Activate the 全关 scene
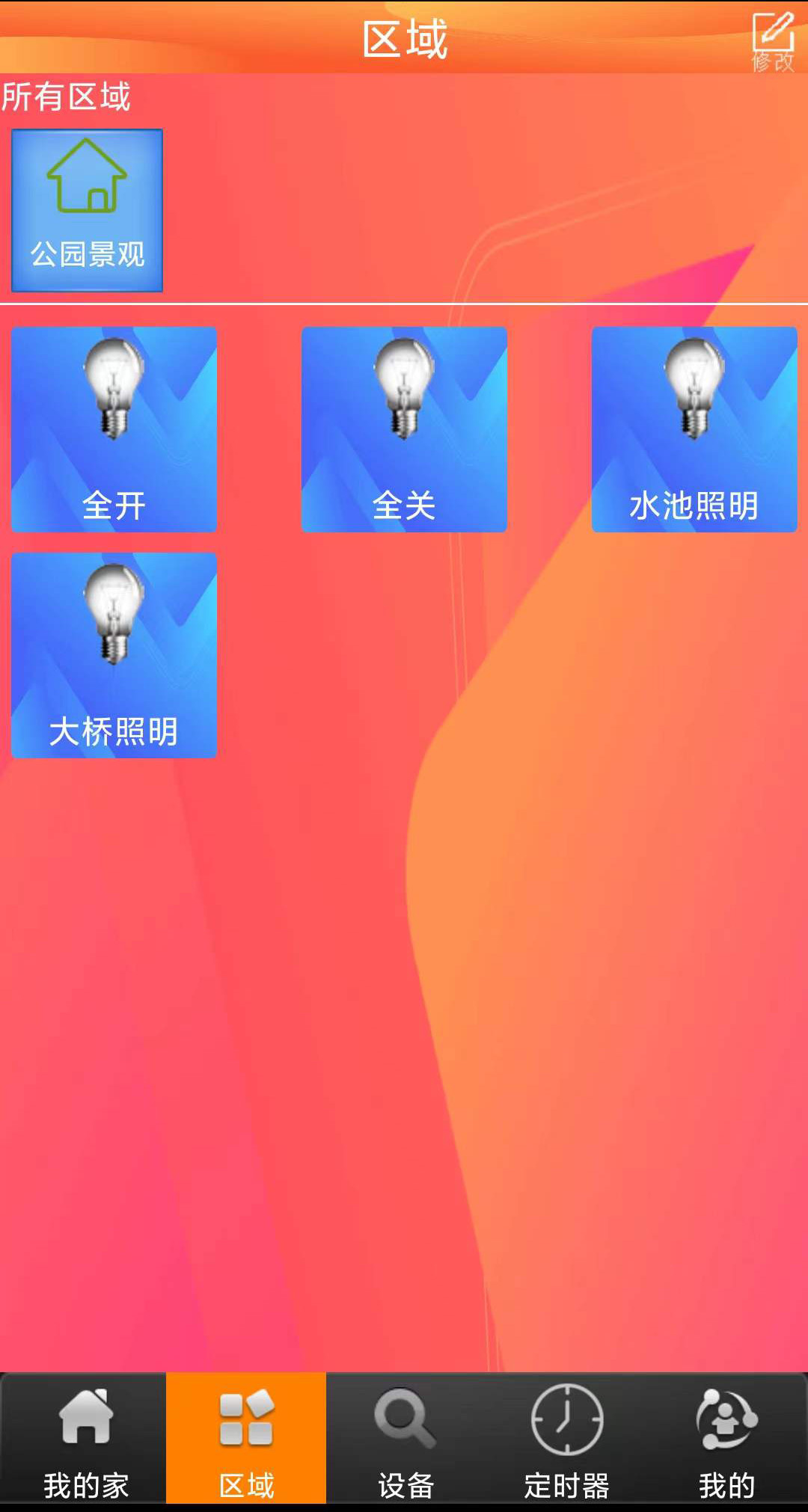 [404, 429]
